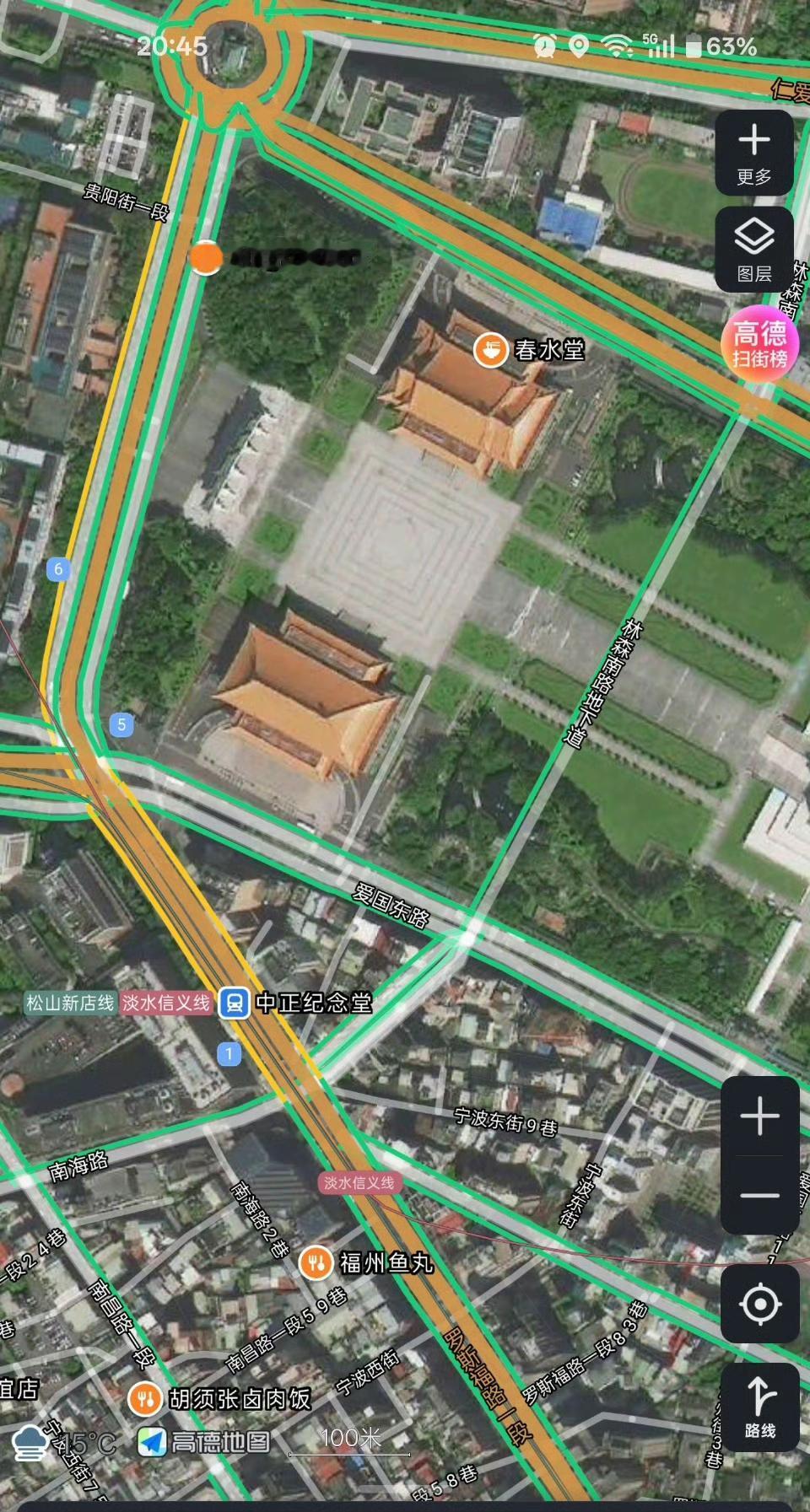Screen dimensions: 810x1512
Task: Select route marker number 6
Action: click(57, 568)
